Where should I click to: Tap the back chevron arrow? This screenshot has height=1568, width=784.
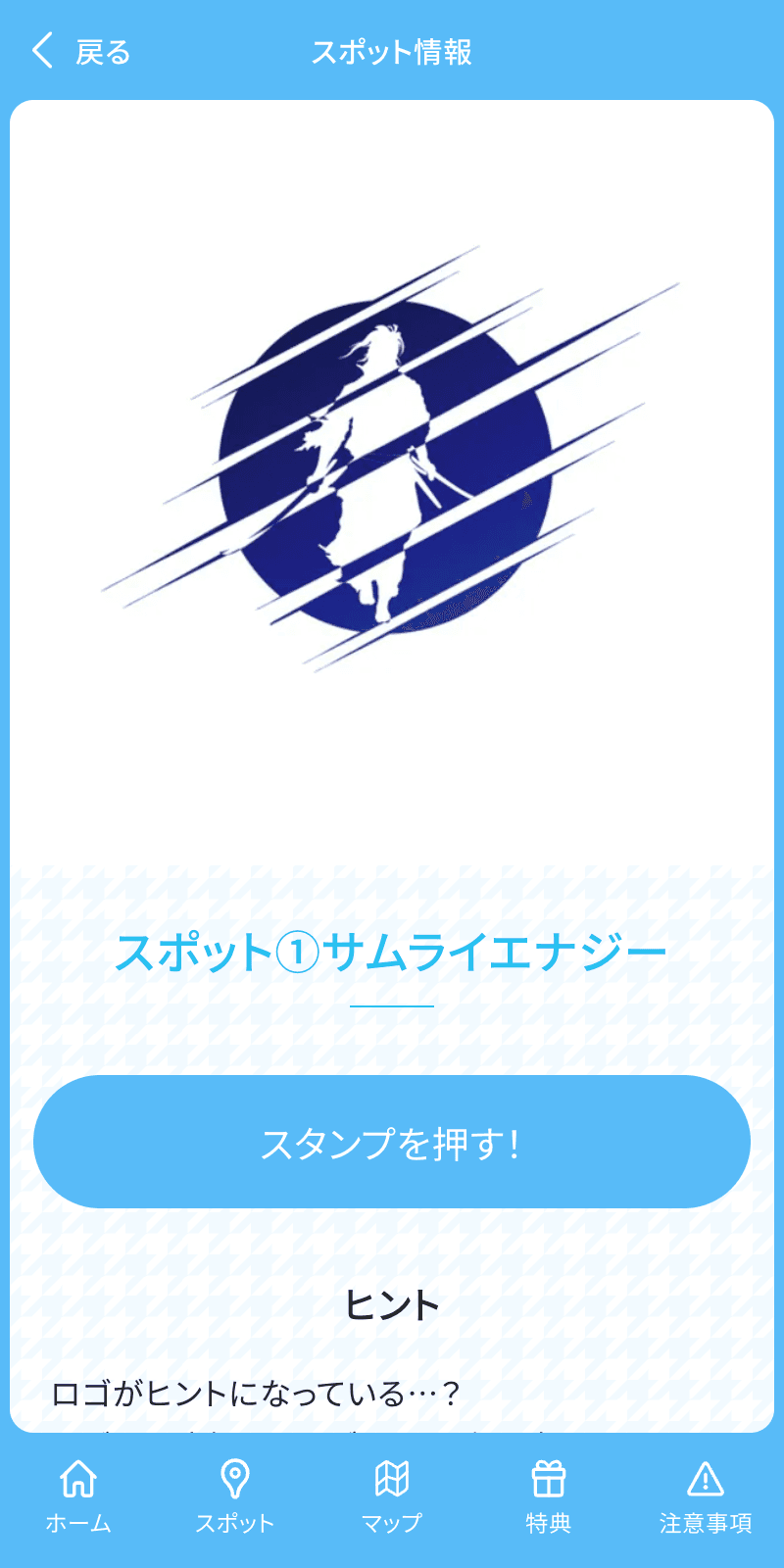[x=41, y=53]
